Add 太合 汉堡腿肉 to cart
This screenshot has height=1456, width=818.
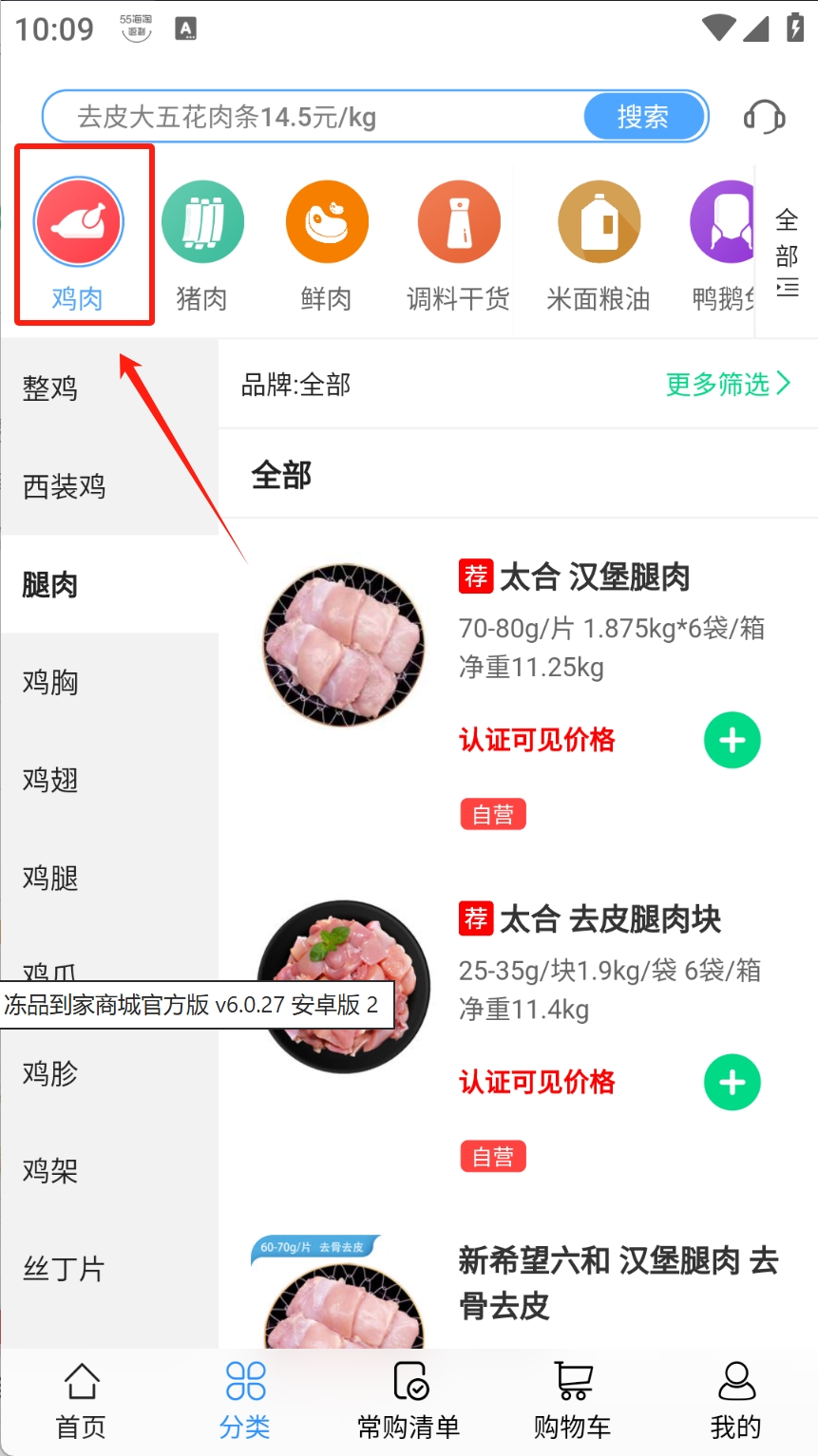click(x=732, y=741)
